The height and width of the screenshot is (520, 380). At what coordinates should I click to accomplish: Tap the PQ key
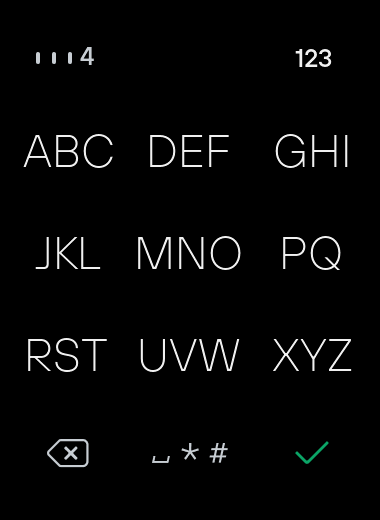(311, 253)
